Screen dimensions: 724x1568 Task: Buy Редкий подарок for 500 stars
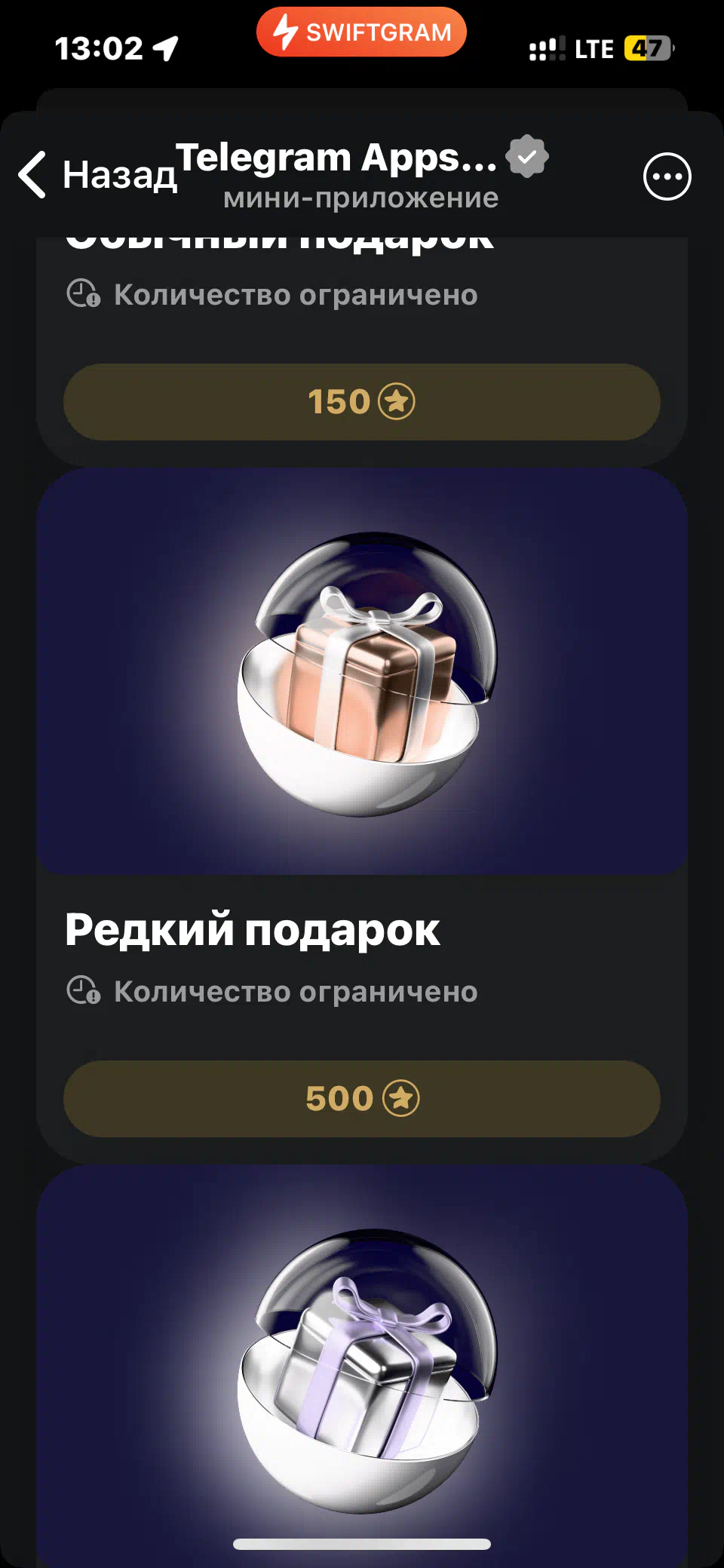point(362,1099)
